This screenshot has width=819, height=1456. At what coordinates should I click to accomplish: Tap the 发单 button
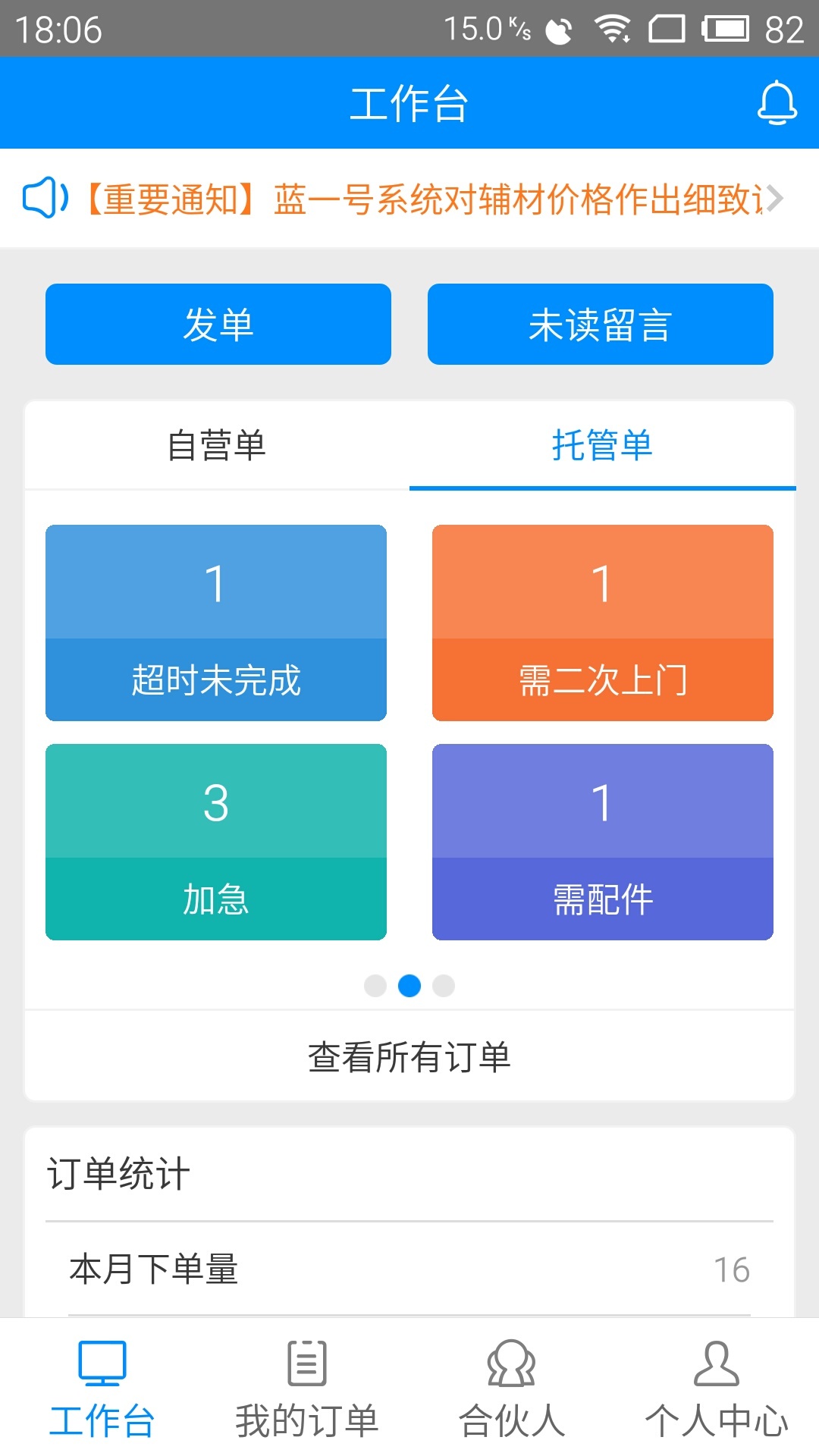[218, 325]
